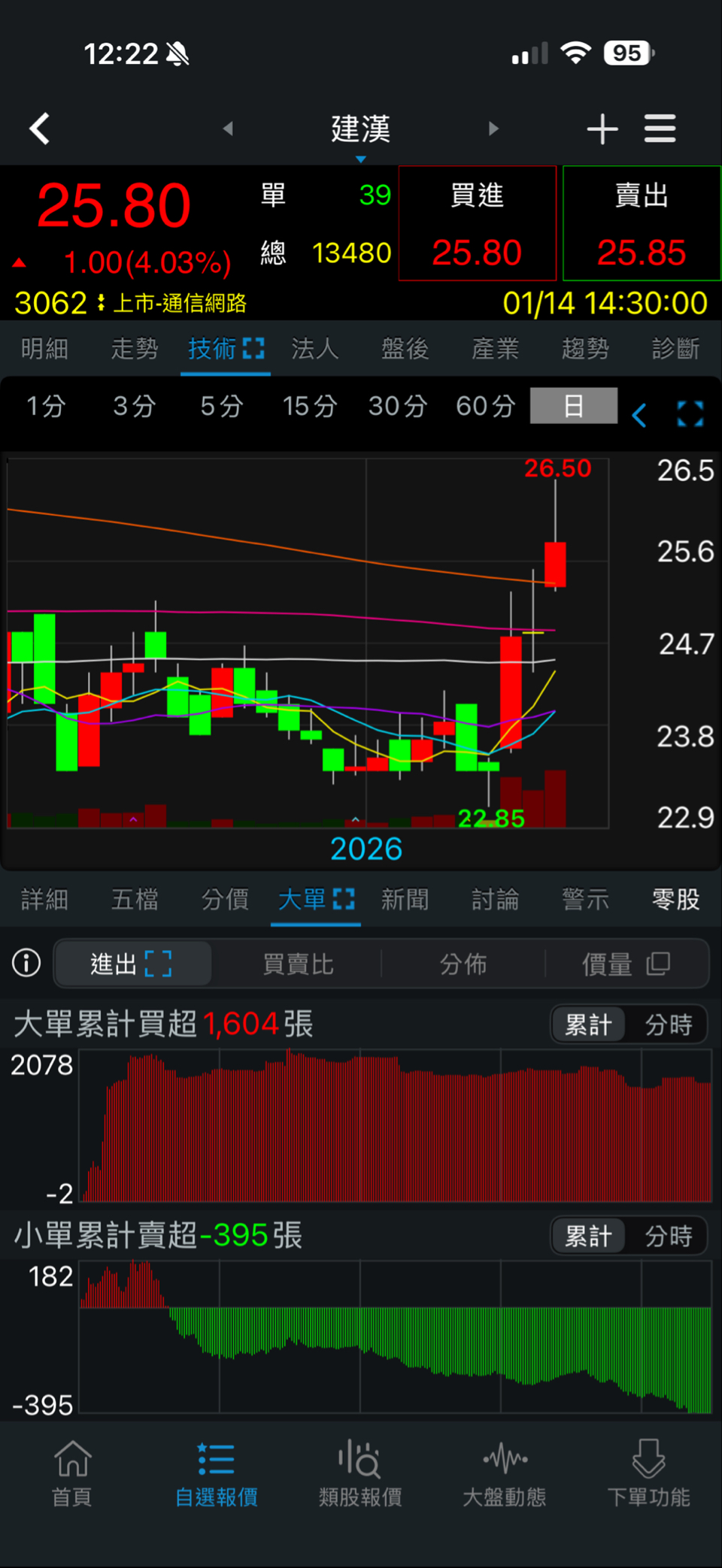Switch to the 零股 tab
This screenshot has height=1568, width=722.
coord(675,899)
